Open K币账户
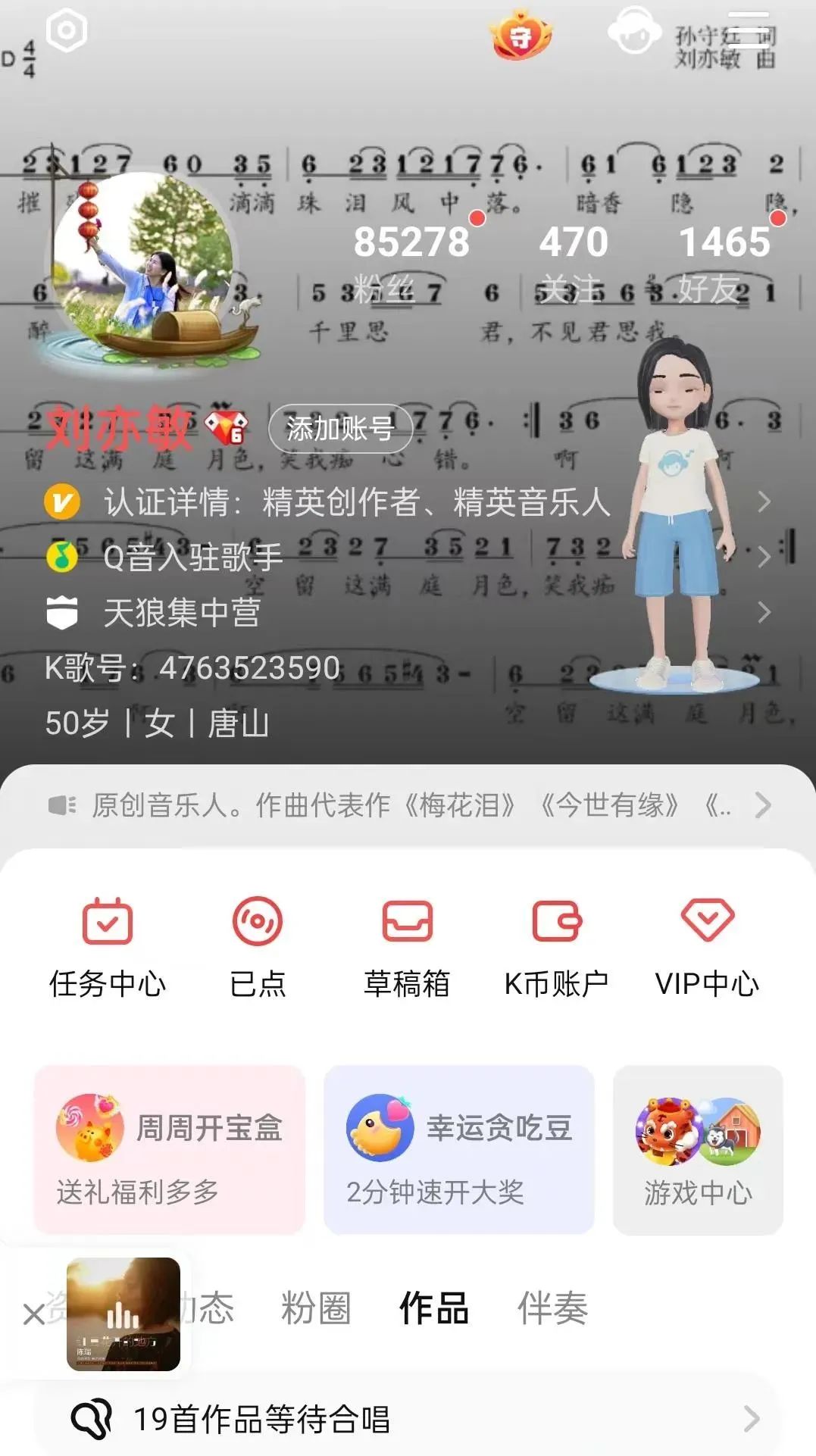The height and width of the screenshot is (1456, 816). (x=556, y=947)
